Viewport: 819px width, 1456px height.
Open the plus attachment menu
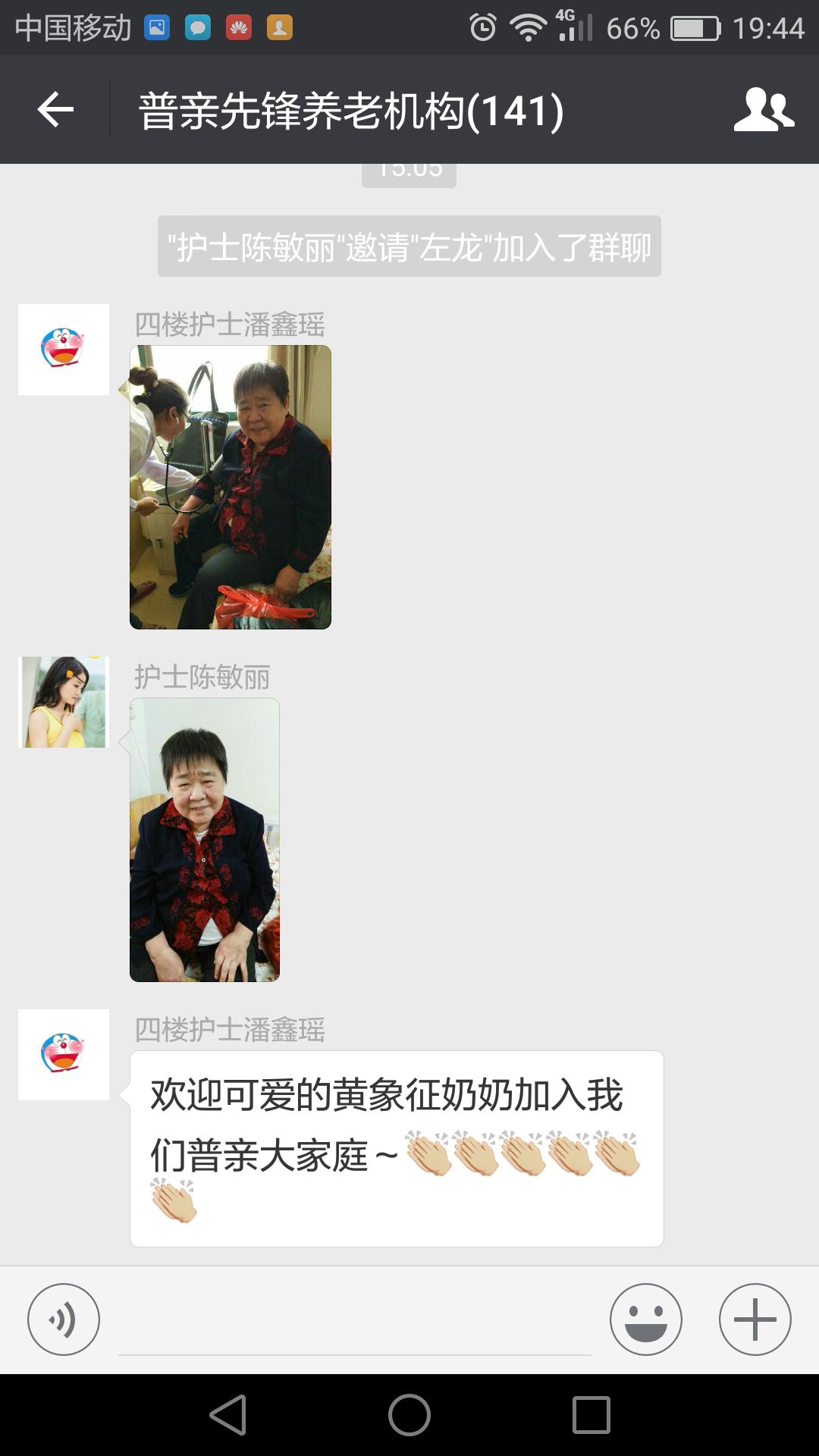coord(755,1319)
